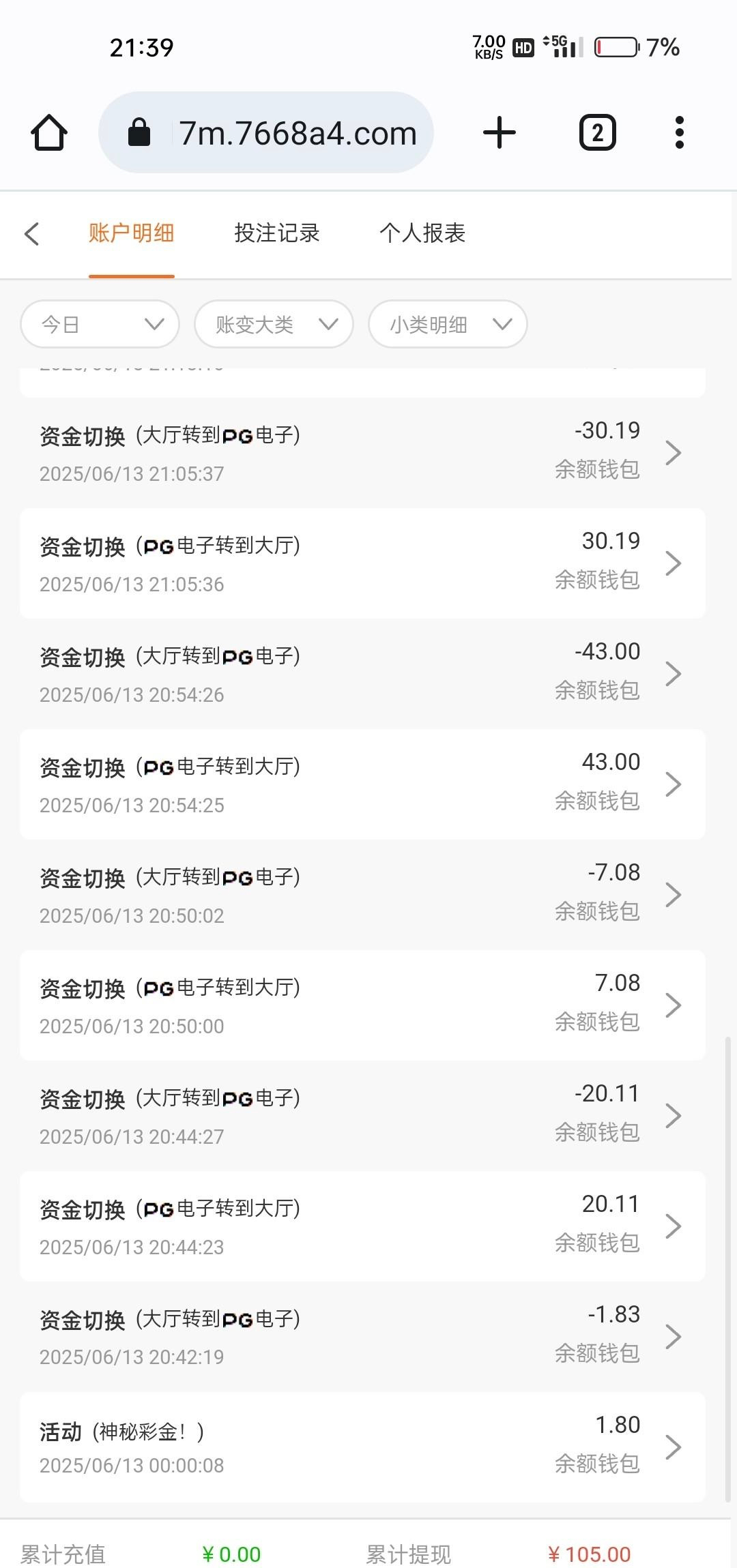Image resolution: width=737 pixels, height=1568 pixels.
Task: Switch to the 投注记录 tab
Action: 277,233
